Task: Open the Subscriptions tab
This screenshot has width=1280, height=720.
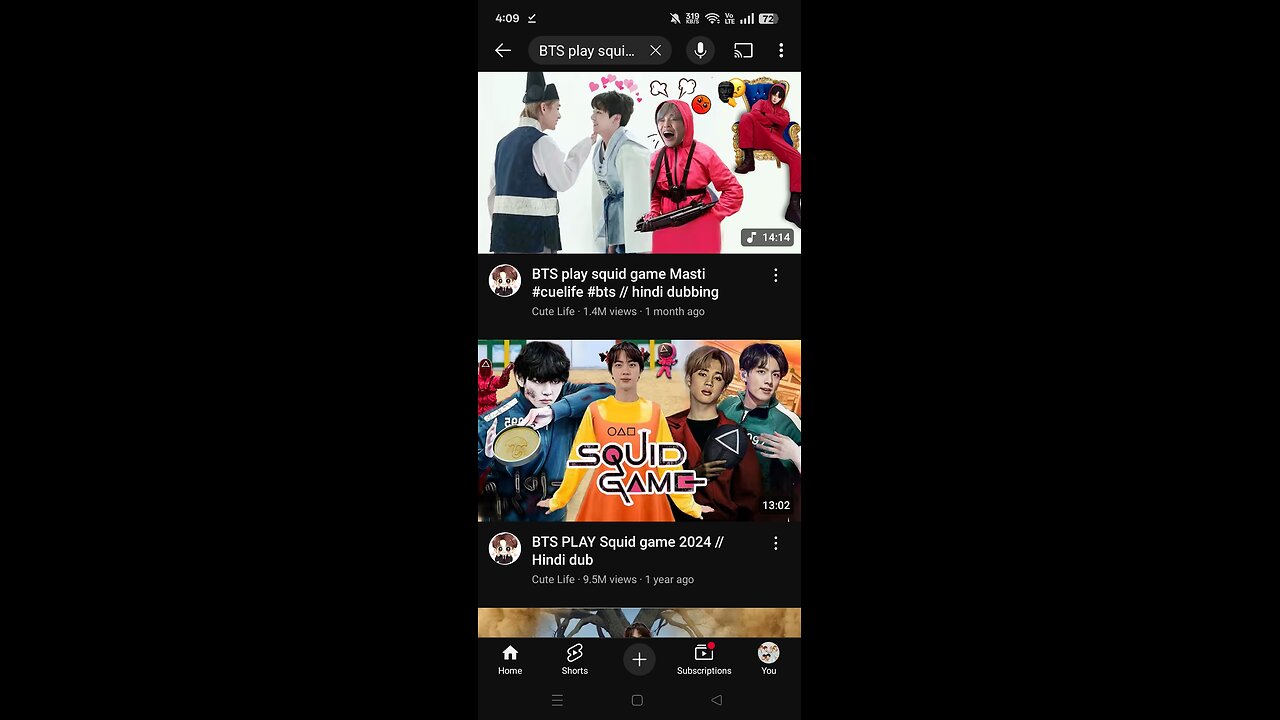Action: (x=704, y=659)
